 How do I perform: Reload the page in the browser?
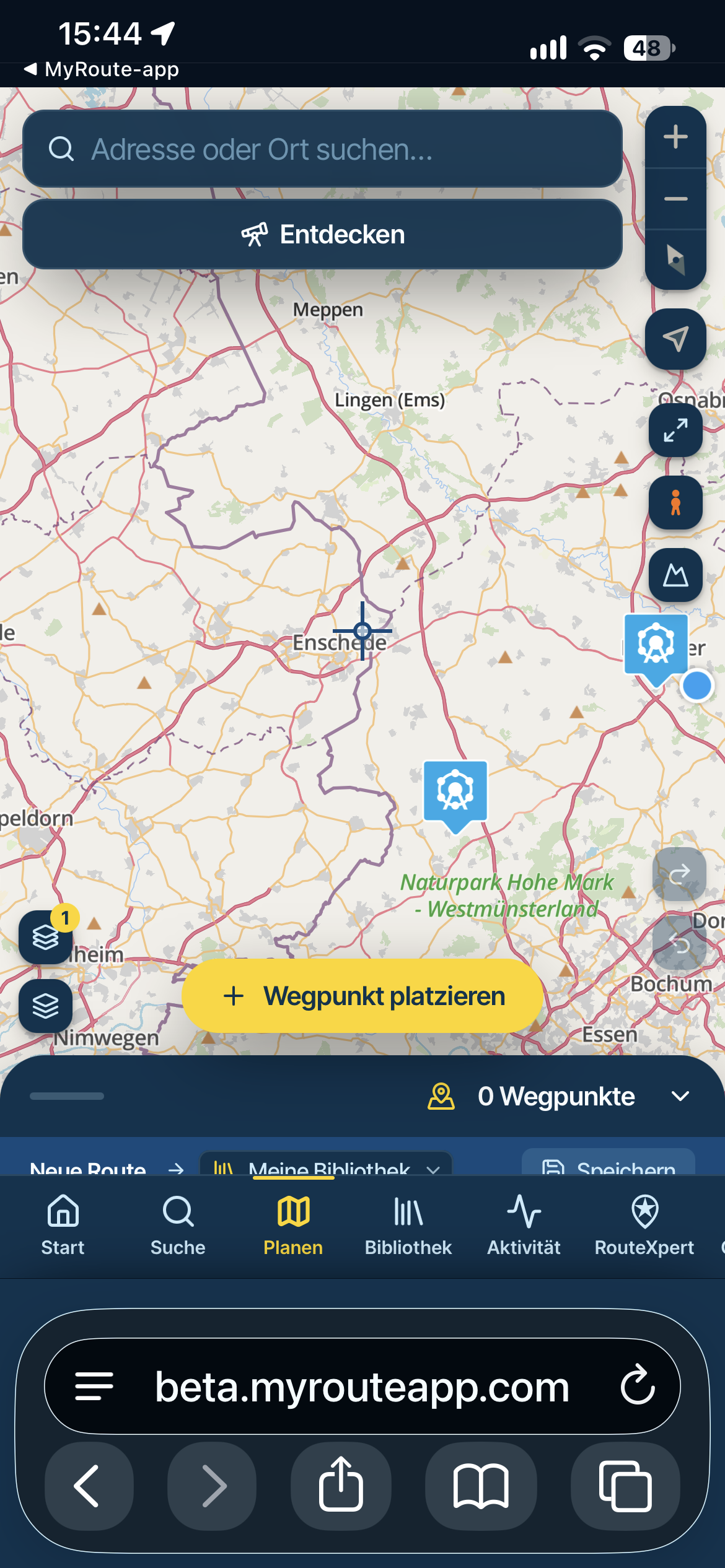click(638, 1386)
